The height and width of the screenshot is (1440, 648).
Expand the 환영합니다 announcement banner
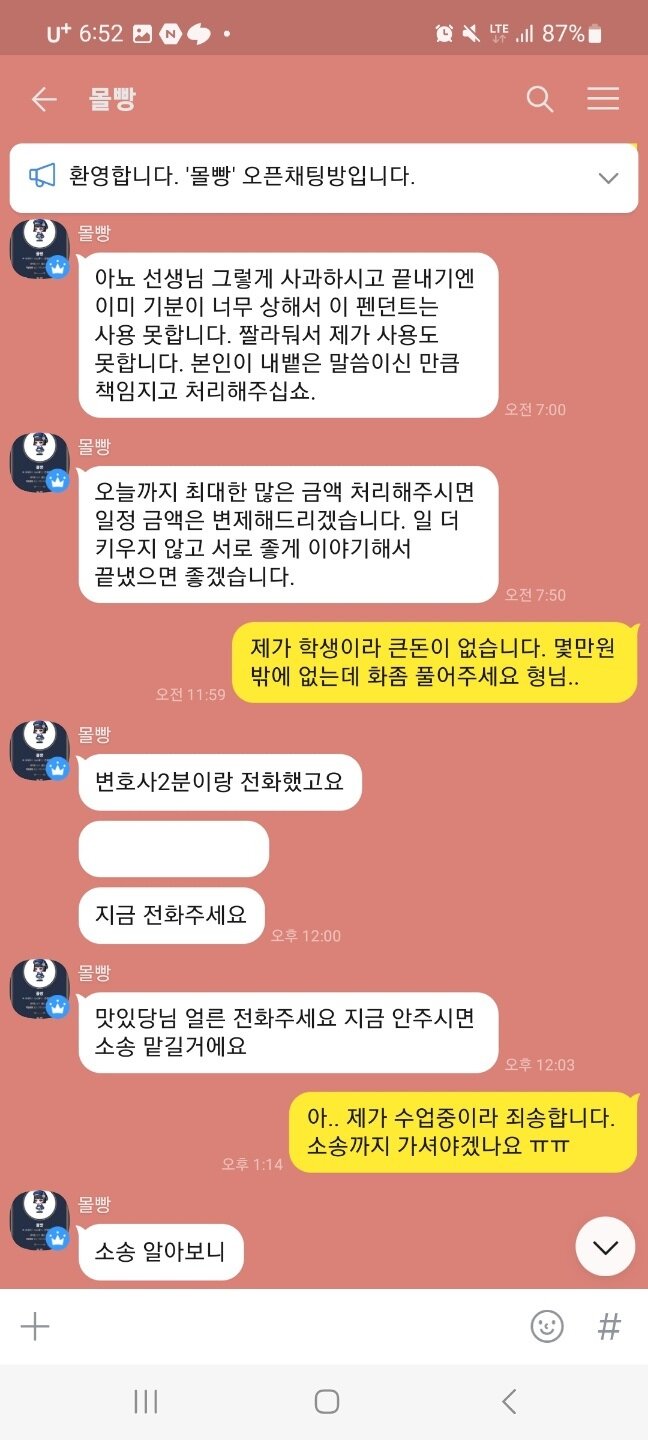608,178
